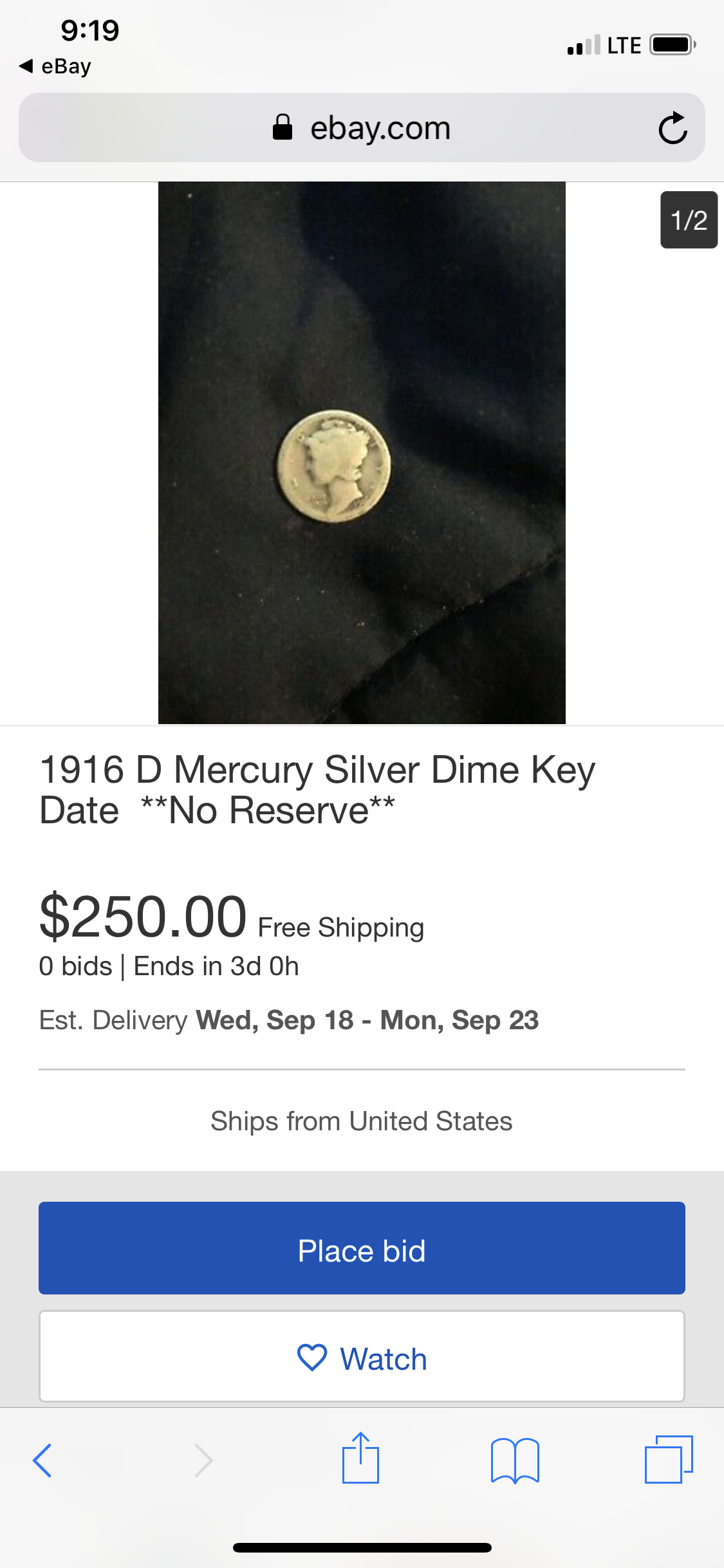Screen dimensions: 724x1568
Task: Go back to previous page in Safari
Action: 42,1460
